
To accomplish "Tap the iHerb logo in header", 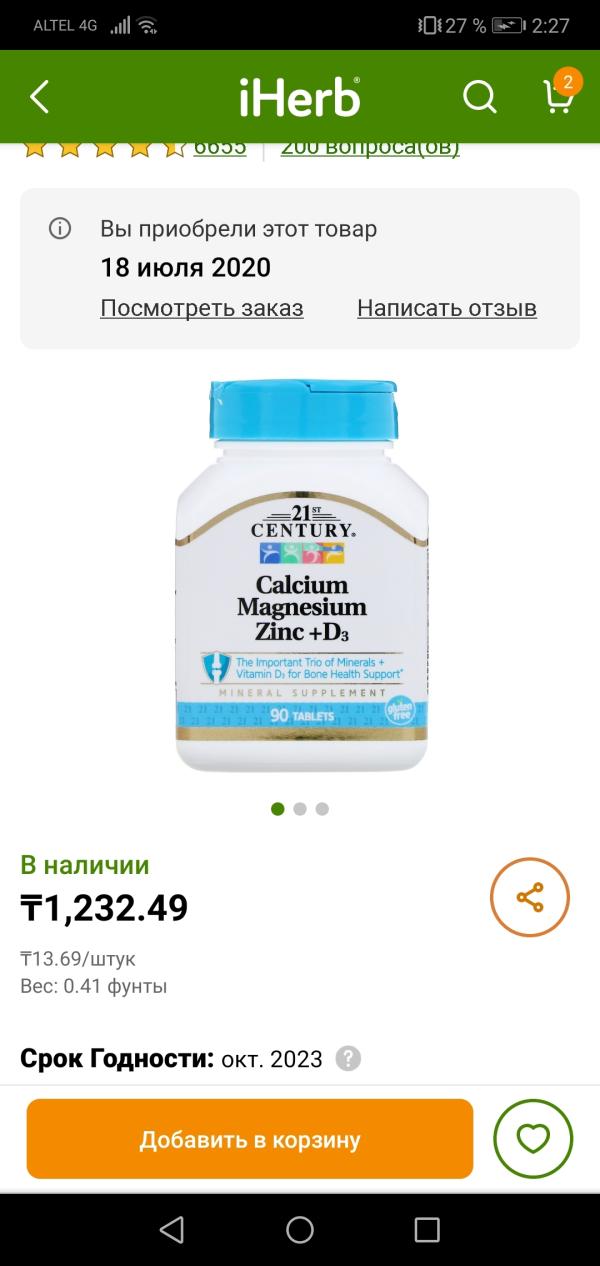I will click(299, 97).
